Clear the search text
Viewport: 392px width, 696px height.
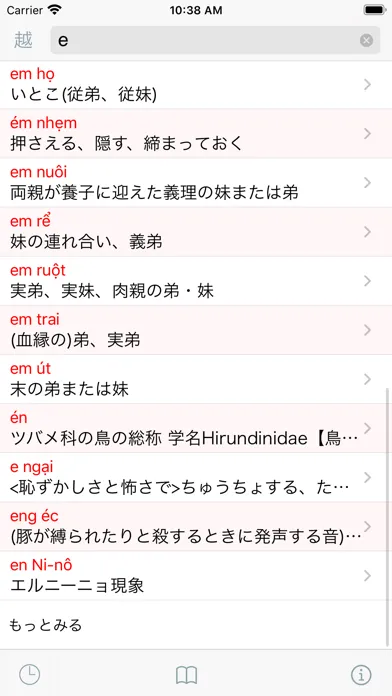tap(366, 41)
